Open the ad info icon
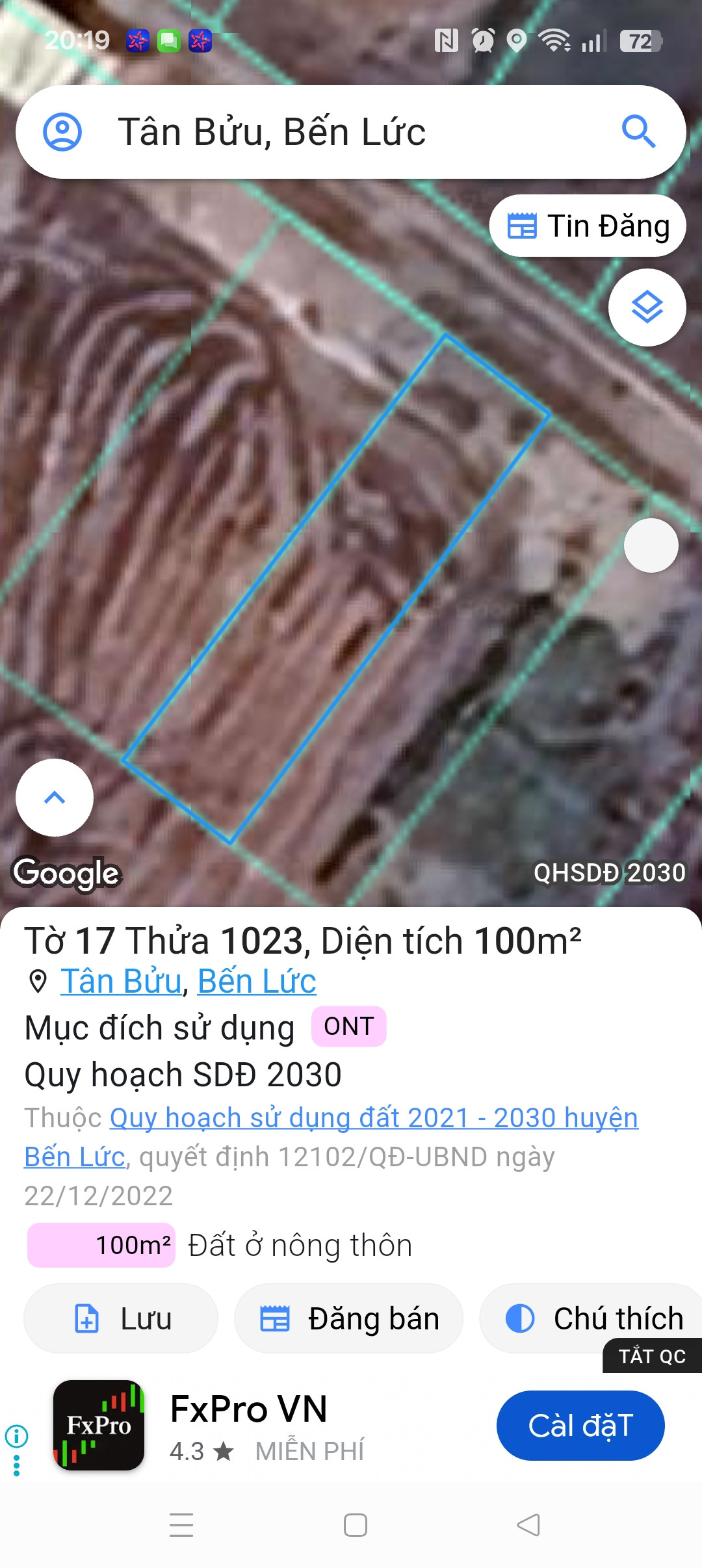The height and width of the screenshot is (1568, 702). click(16, 1436)
